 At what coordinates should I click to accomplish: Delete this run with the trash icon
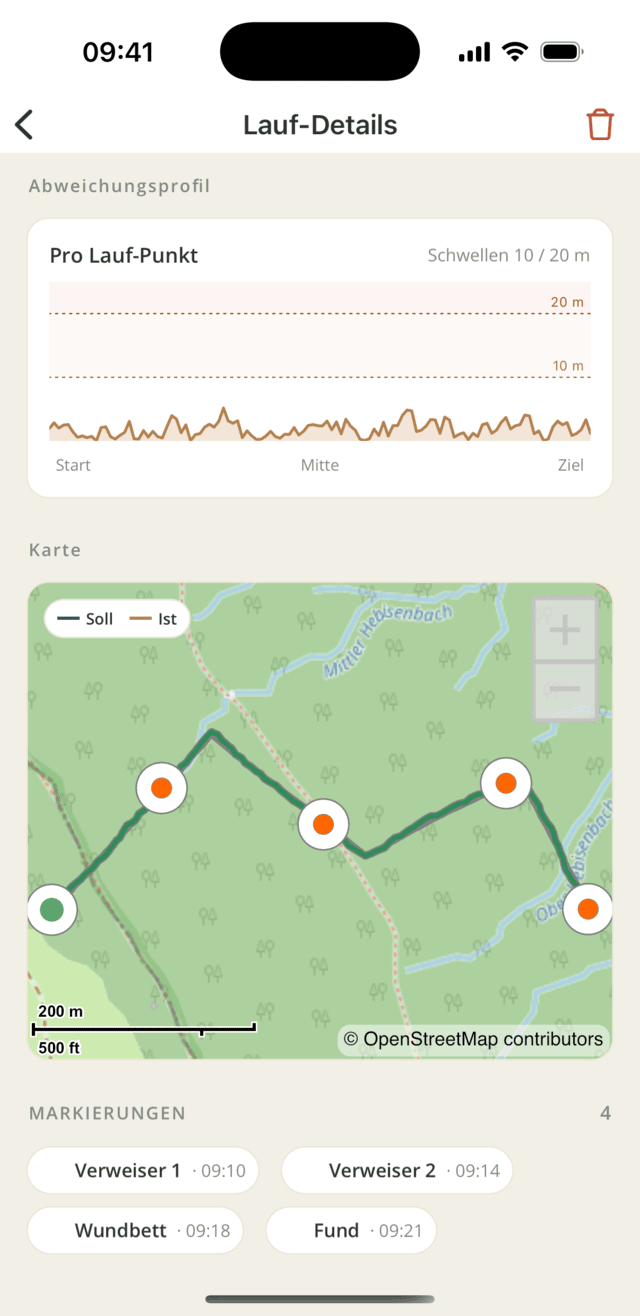(x=600, y=125)
